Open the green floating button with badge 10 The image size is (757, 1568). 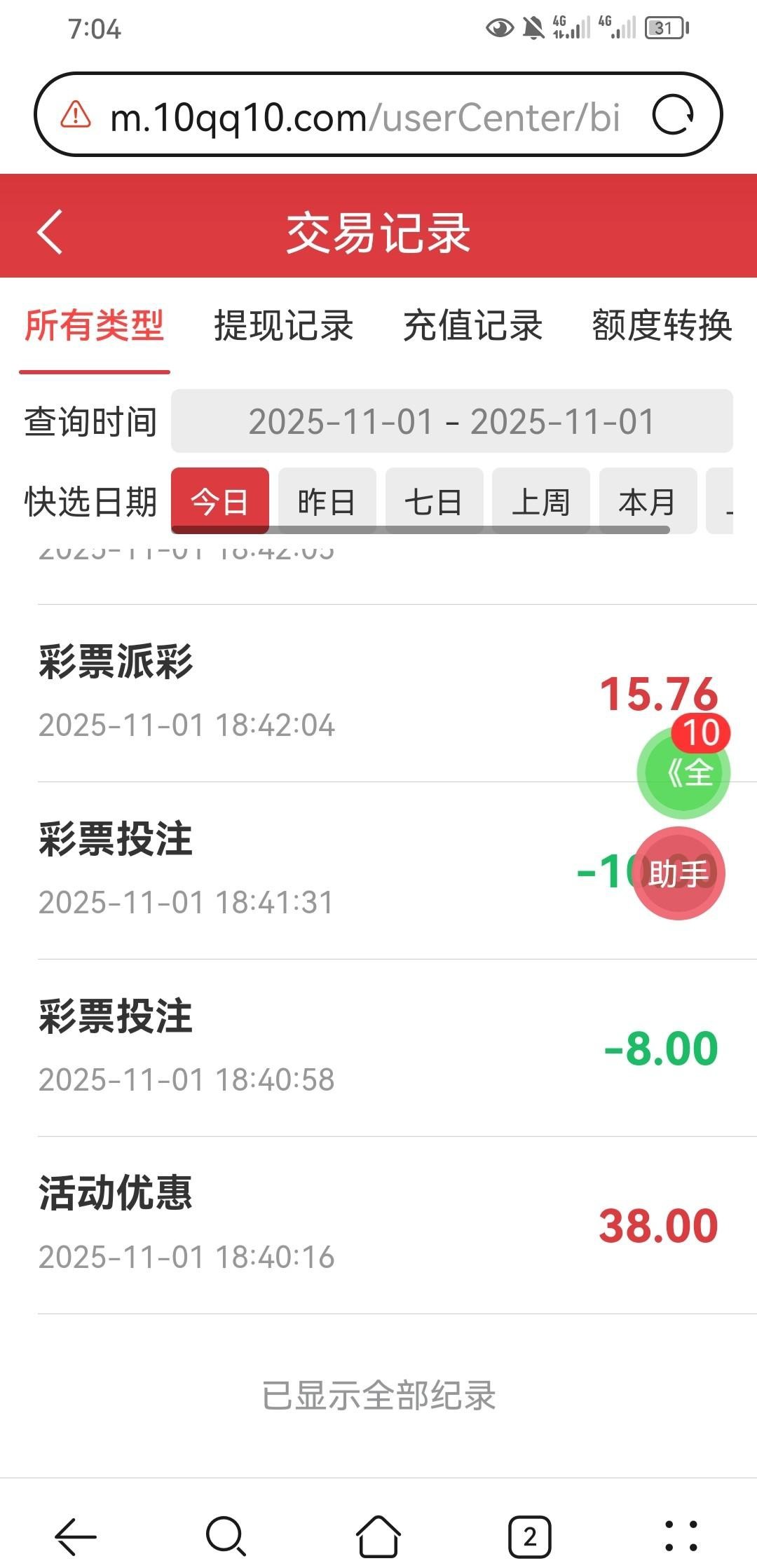683,772
